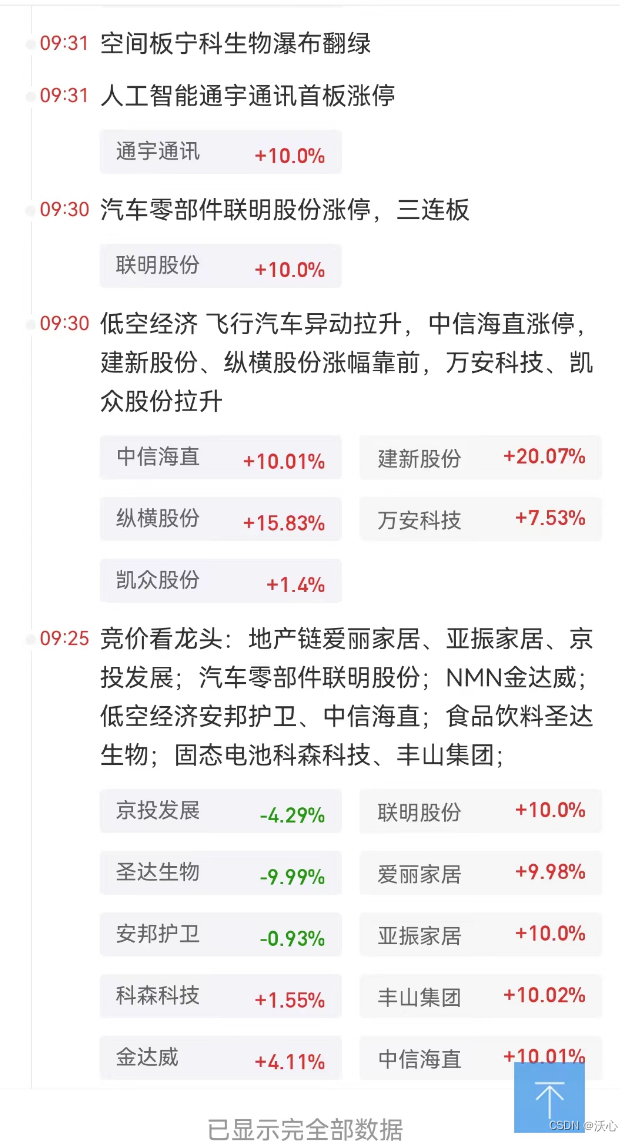Open the 建新股份 stock chip
This screenshot has height=1141, width=633.
pyautogui.click(x=480, y=457)
